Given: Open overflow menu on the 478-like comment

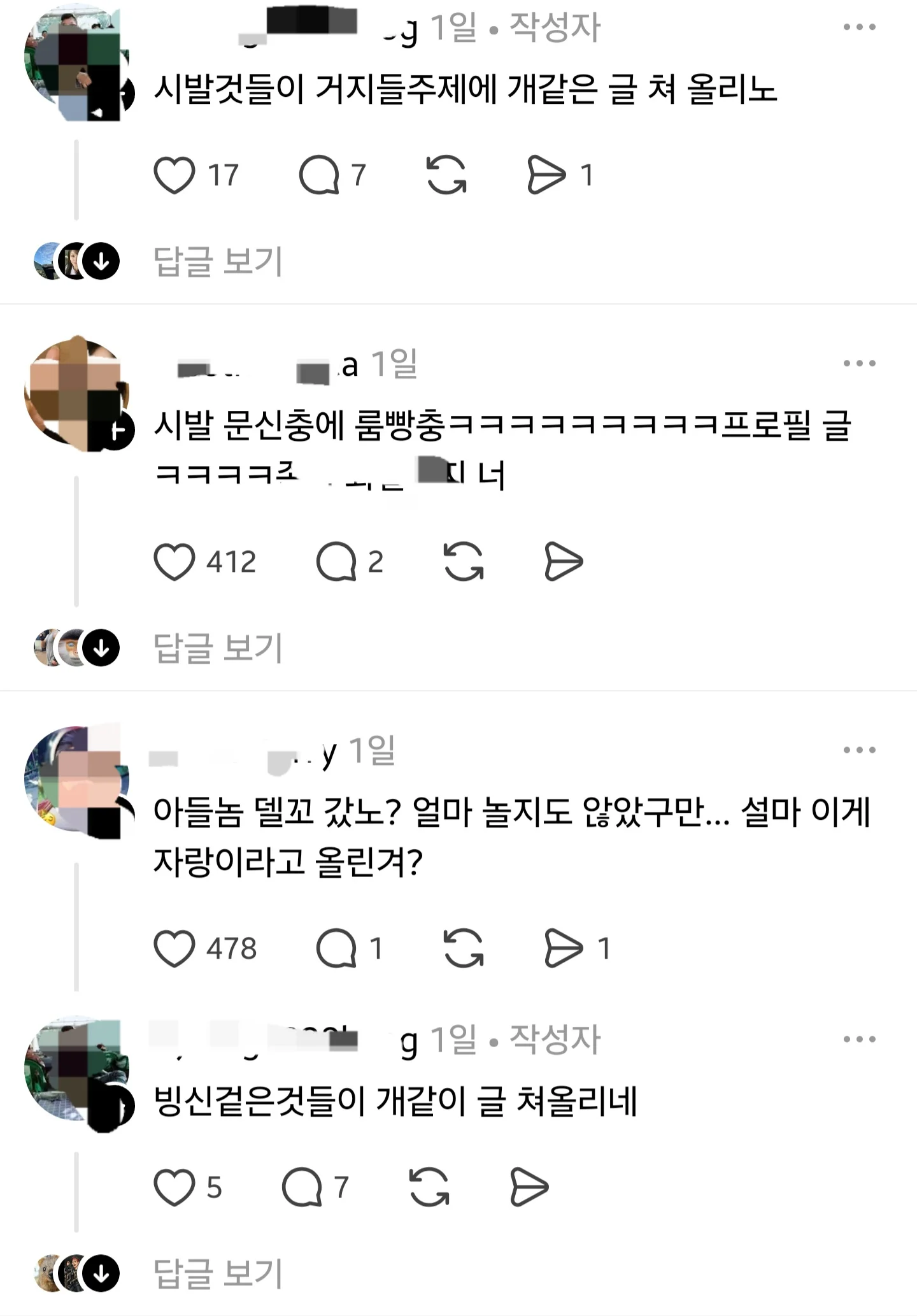Looking at the screenshot, I should (859, 750).
